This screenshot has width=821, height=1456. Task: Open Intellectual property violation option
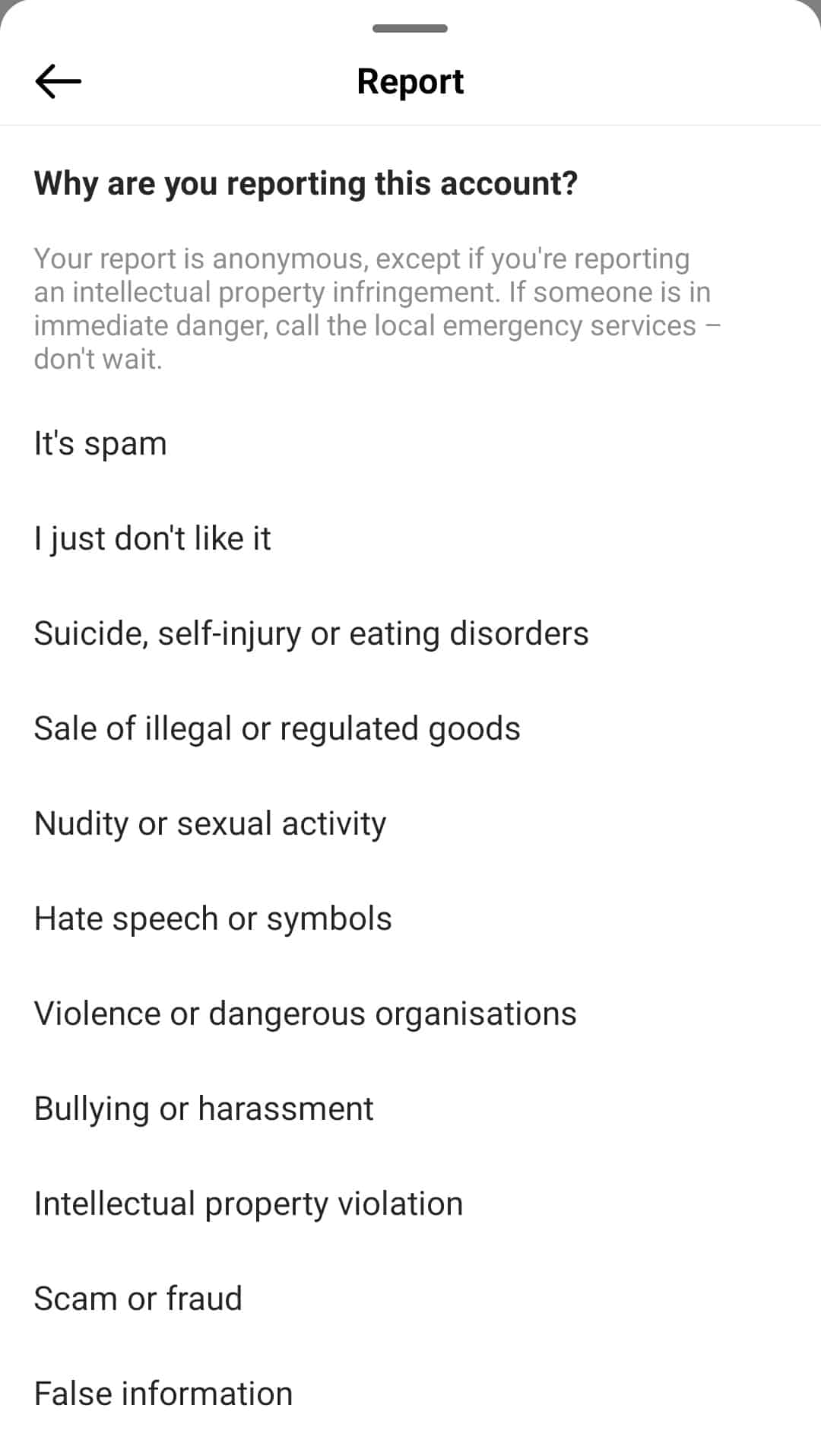[x=249, y=1204]
